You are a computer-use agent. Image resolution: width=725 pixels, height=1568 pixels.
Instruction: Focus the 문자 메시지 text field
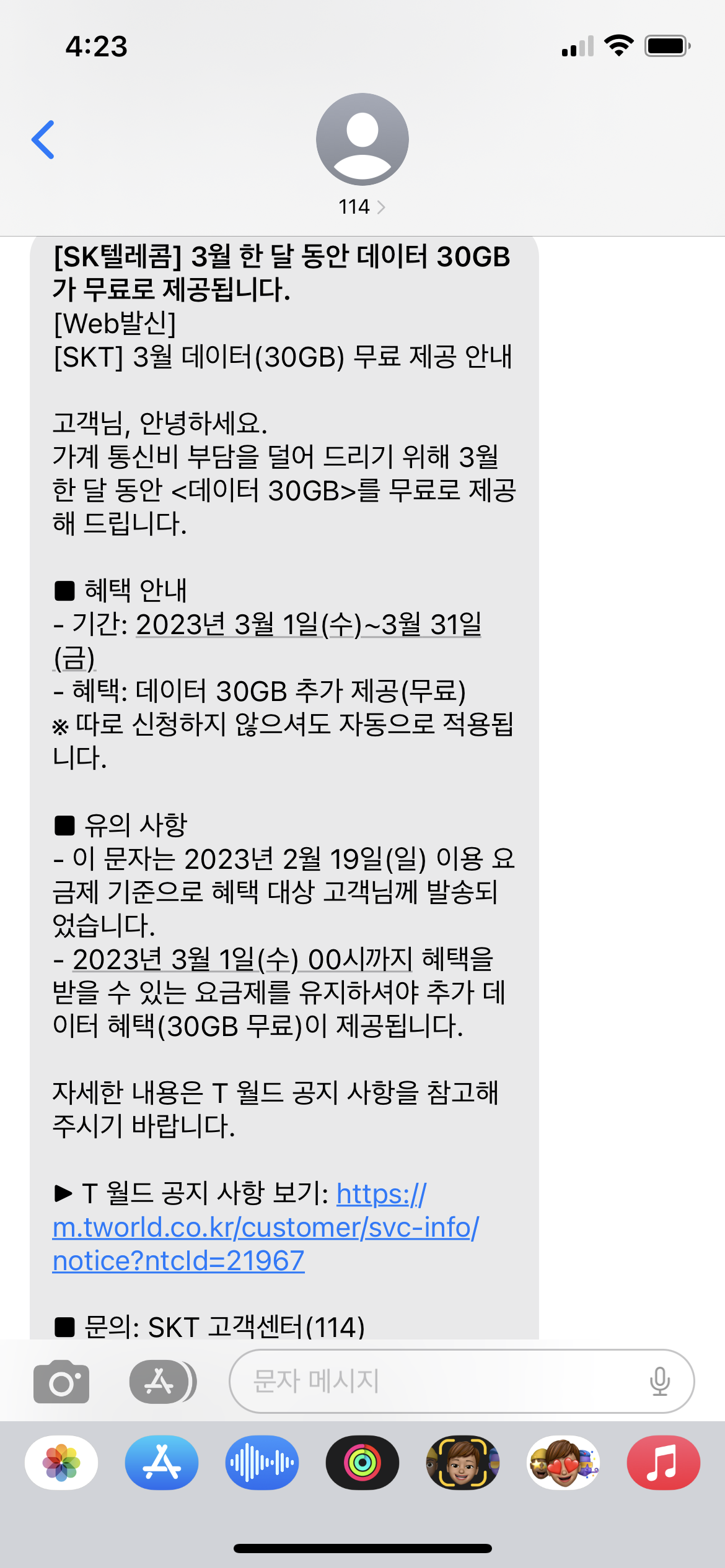pos(434,1382)
